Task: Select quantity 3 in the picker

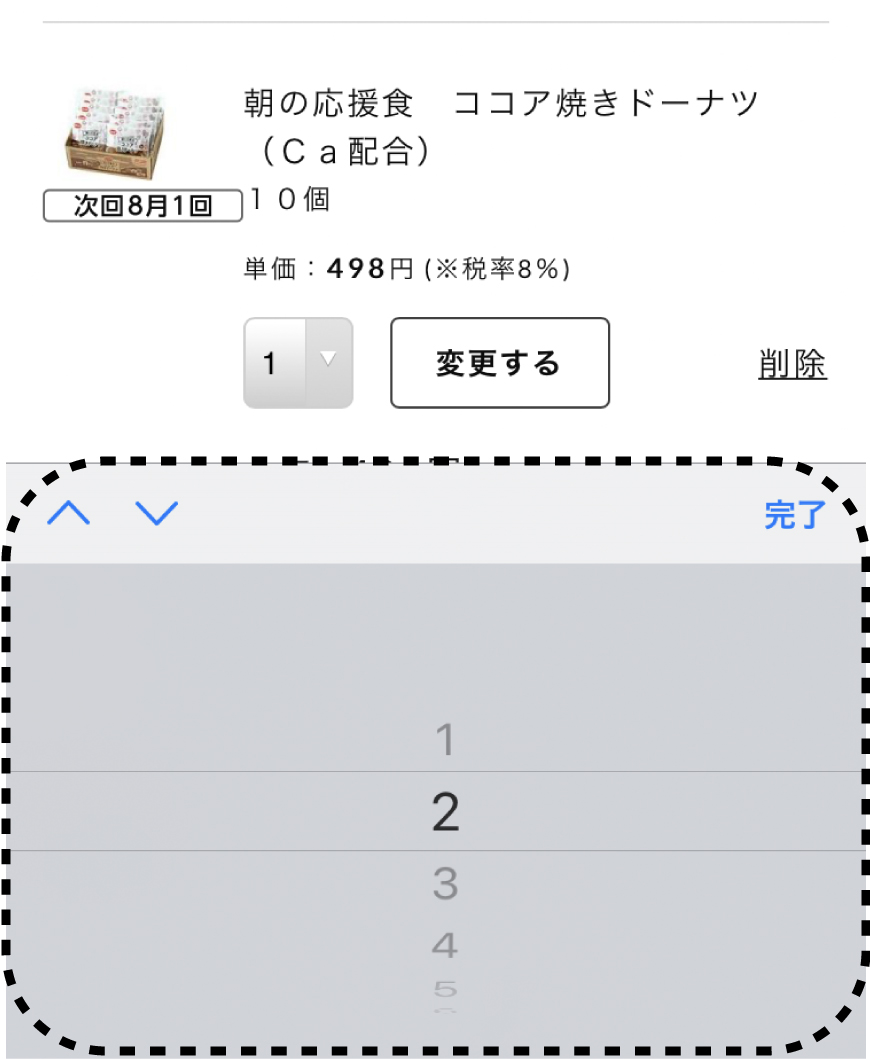Action: pos(445,884)
